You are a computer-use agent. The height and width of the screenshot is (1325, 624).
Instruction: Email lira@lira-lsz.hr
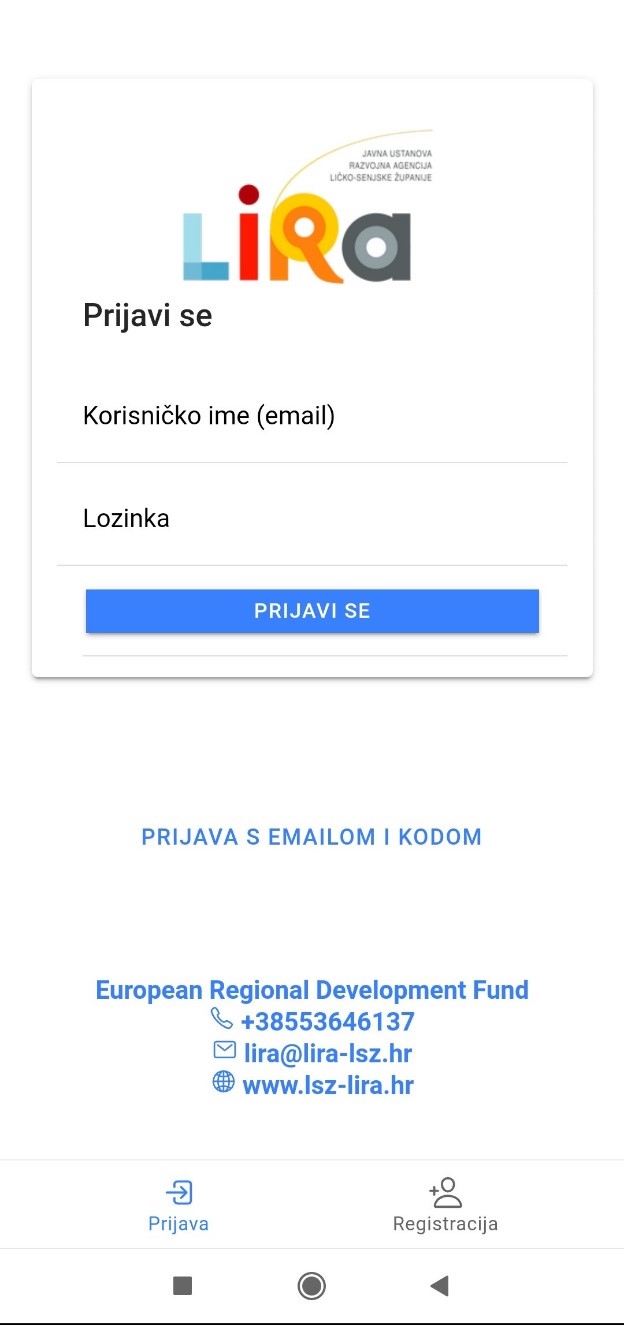(327, 1053)
